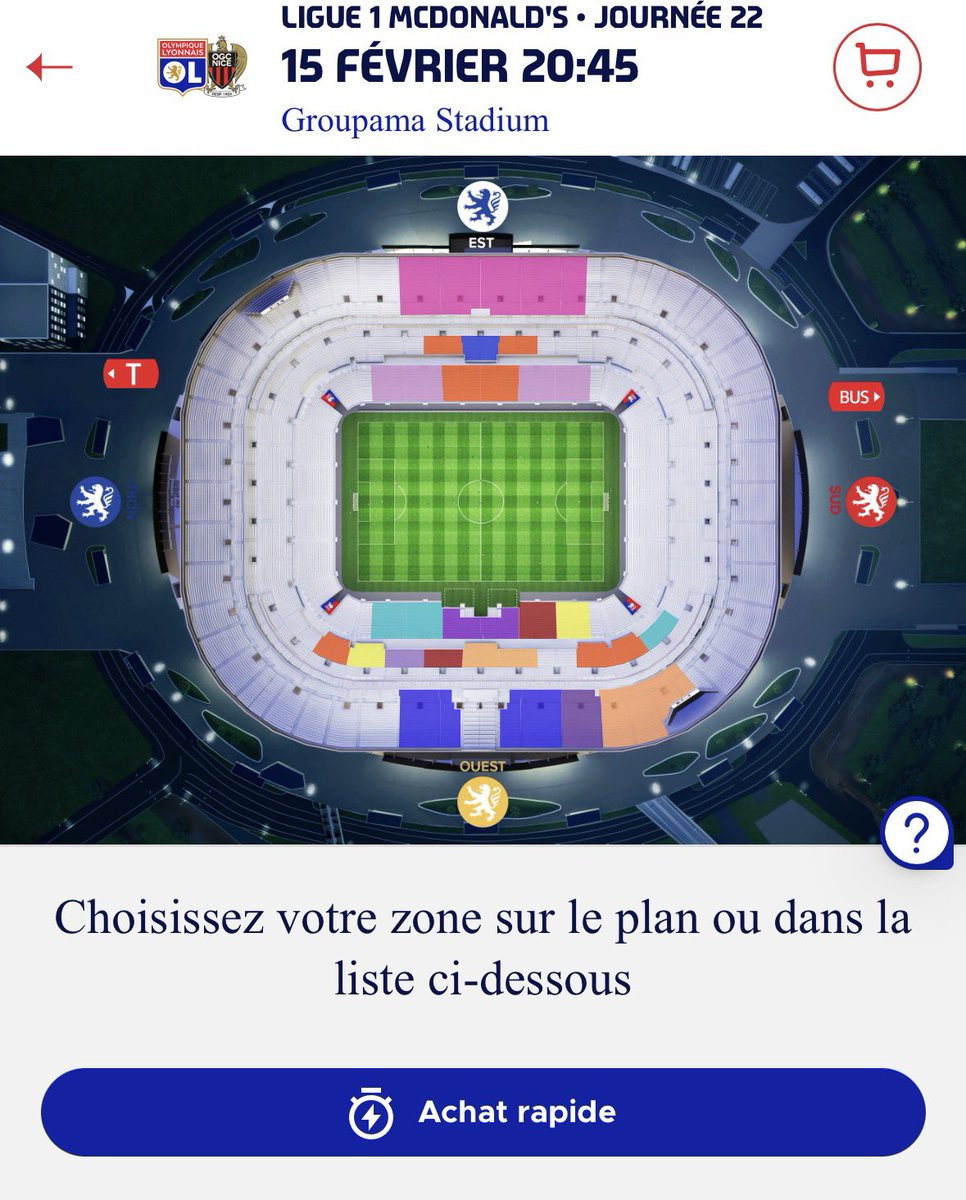Screen dimensions: 966x1200
Task: Tap the gold Ouest stand lion badge
Action: click(483, 801)
